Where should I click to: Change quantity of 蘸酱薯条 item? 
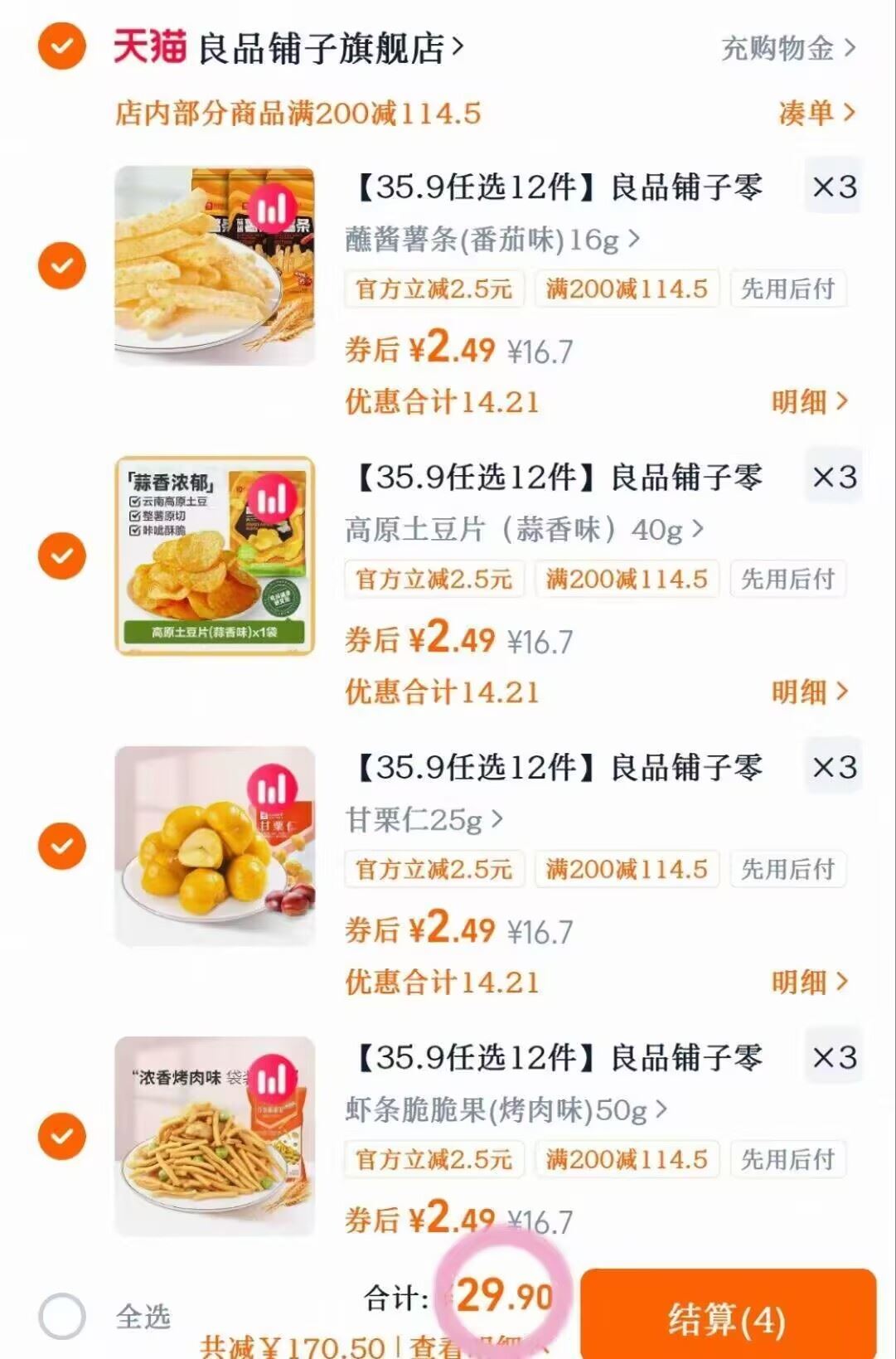pos(834,187)
